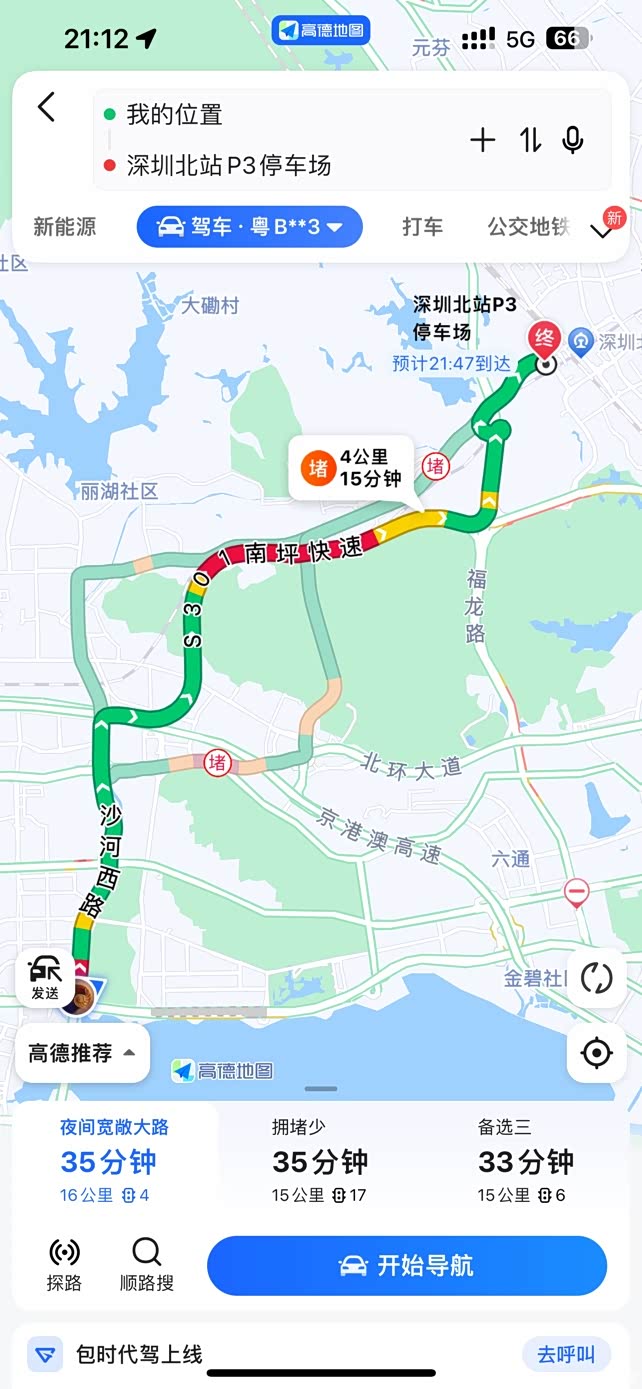Switch to the 新能源 tab
642x1389 pixels.
pos(65,227)
